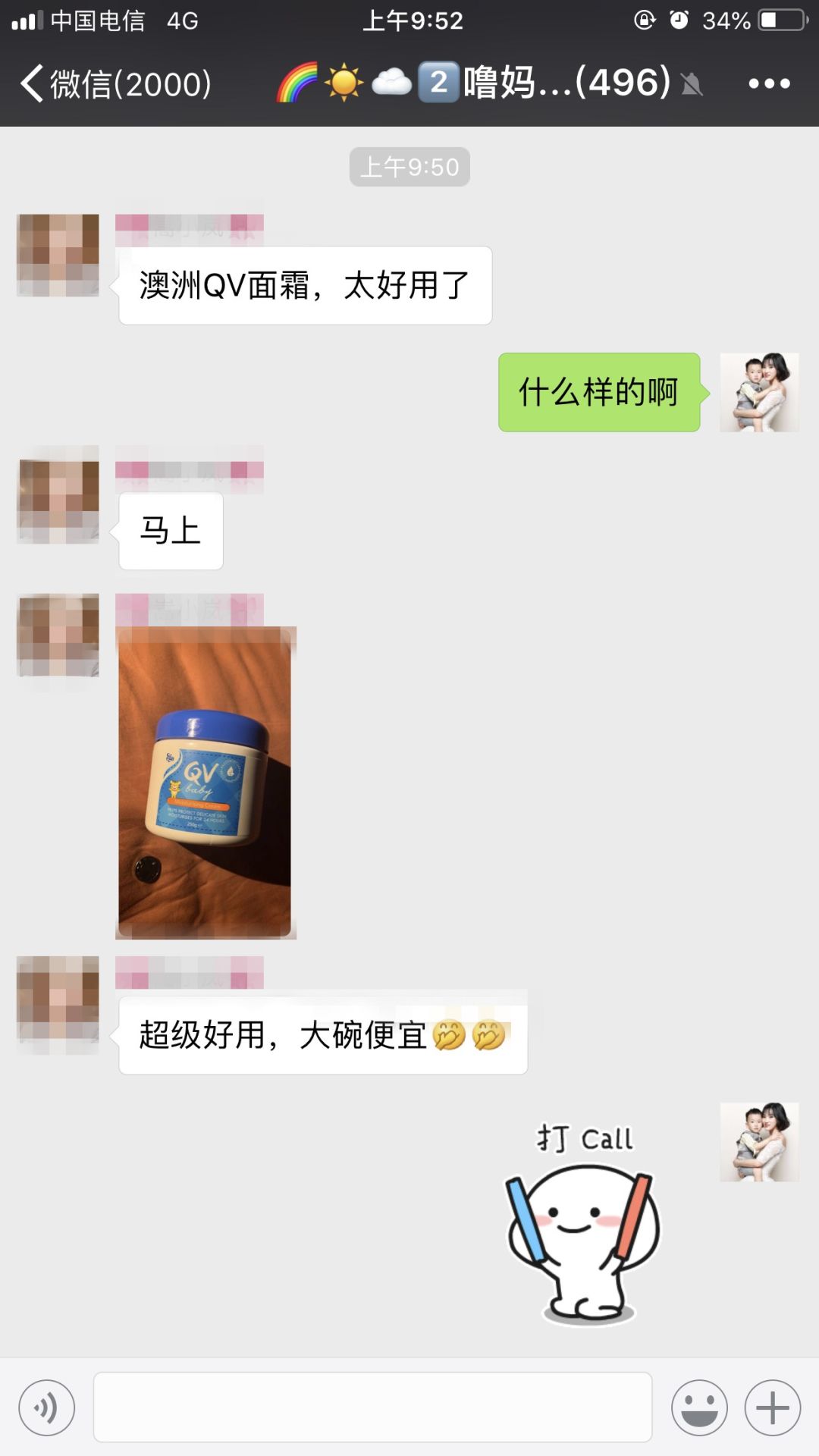This screenshot has width=819, height=1456.
Task: Tap the message text field
Action: pos(372,1407)
